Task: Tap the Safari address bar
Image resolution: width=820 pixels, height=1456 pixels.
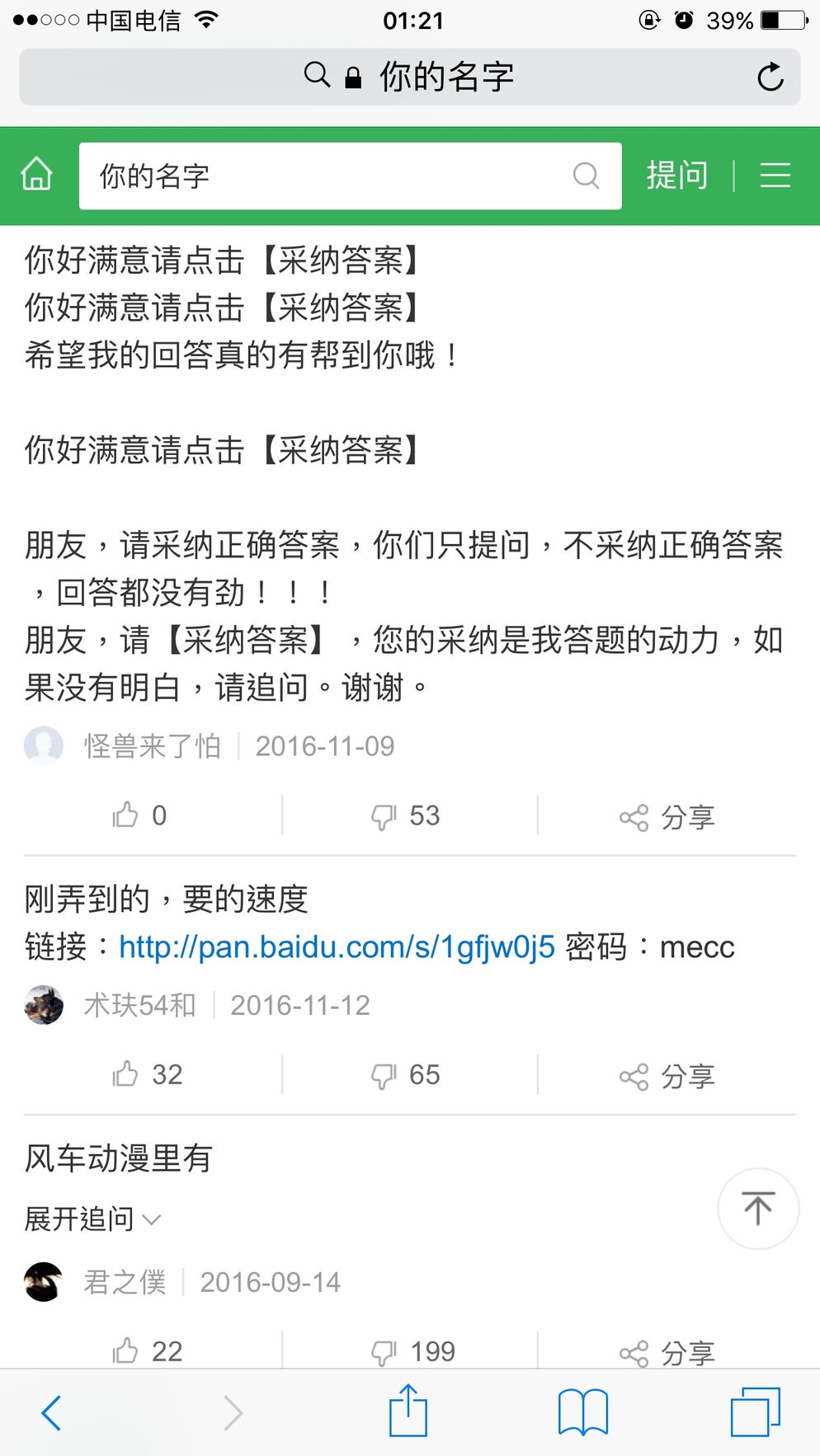Action: pyautogui.click(x=409, y=77)
